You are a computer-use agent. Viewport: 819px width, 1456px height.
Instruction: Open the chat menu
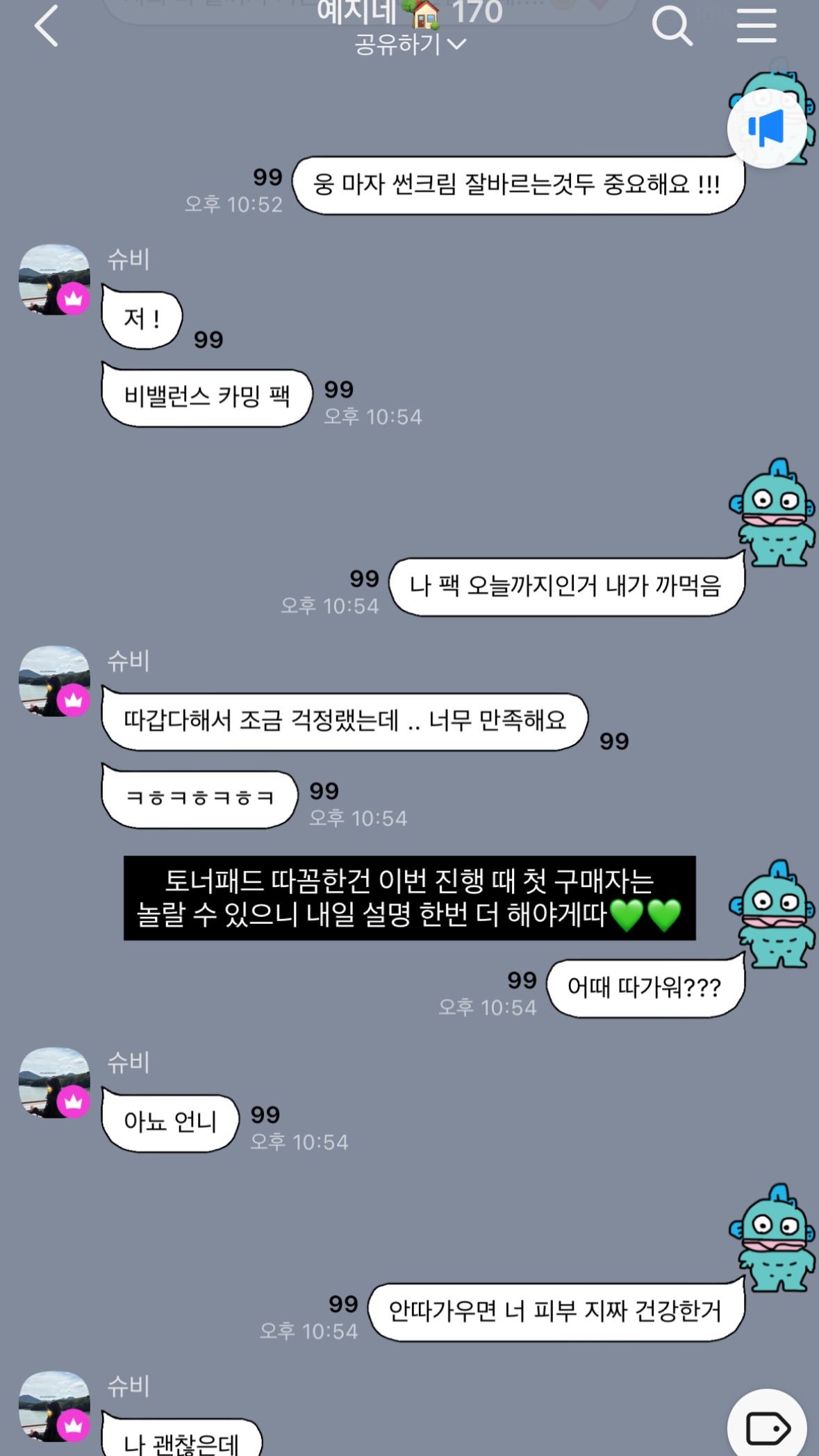756,26
